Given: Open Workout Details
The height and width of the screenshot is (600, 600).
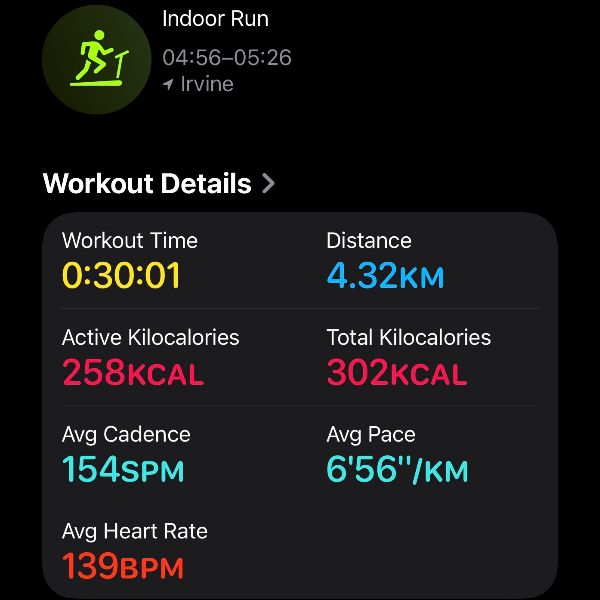Looking at the screenshot, I should point(158,184).
